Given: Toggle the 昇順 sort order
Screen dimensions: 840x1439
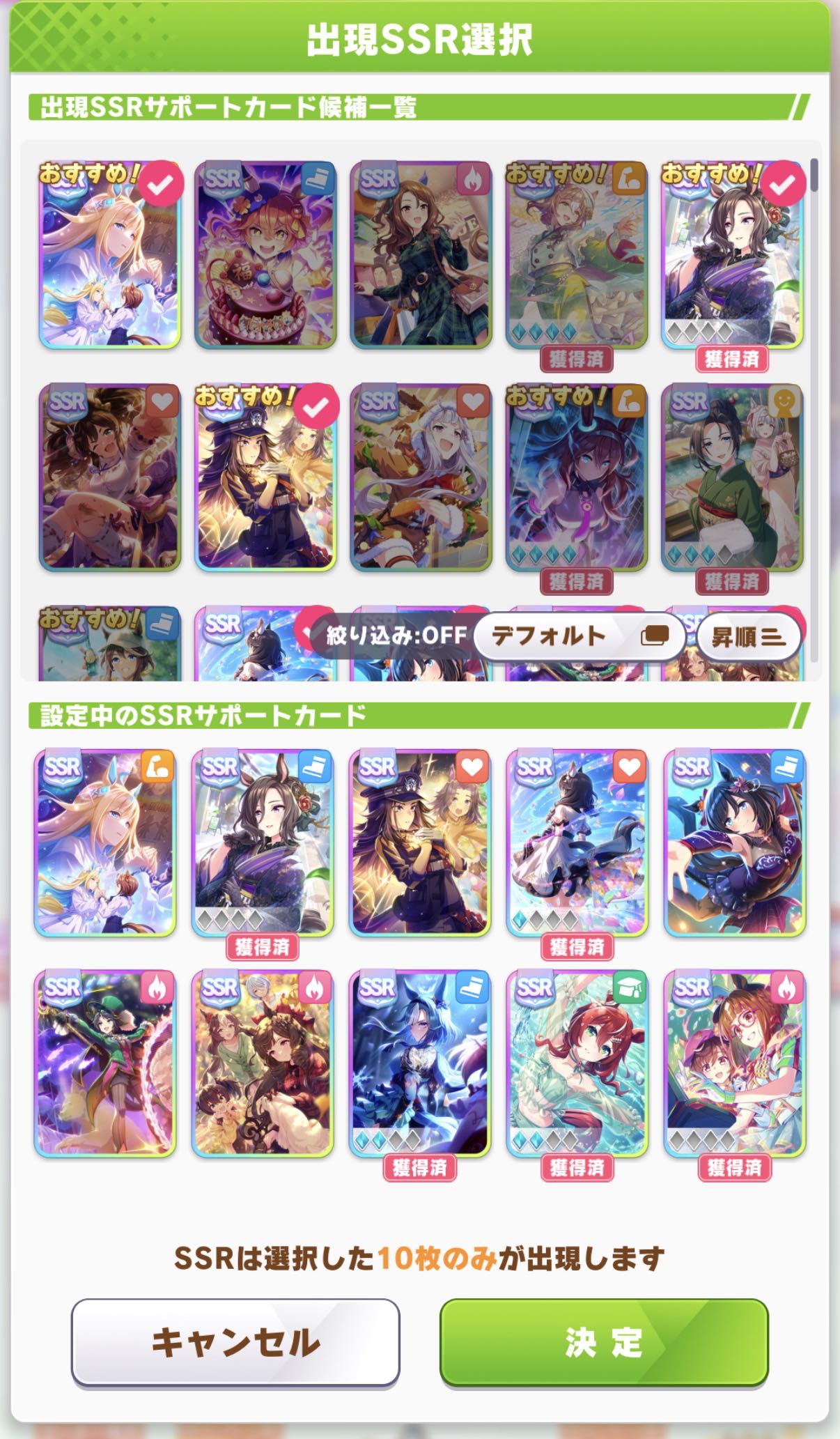Looking at the screenshot, I should pos(747,636).
